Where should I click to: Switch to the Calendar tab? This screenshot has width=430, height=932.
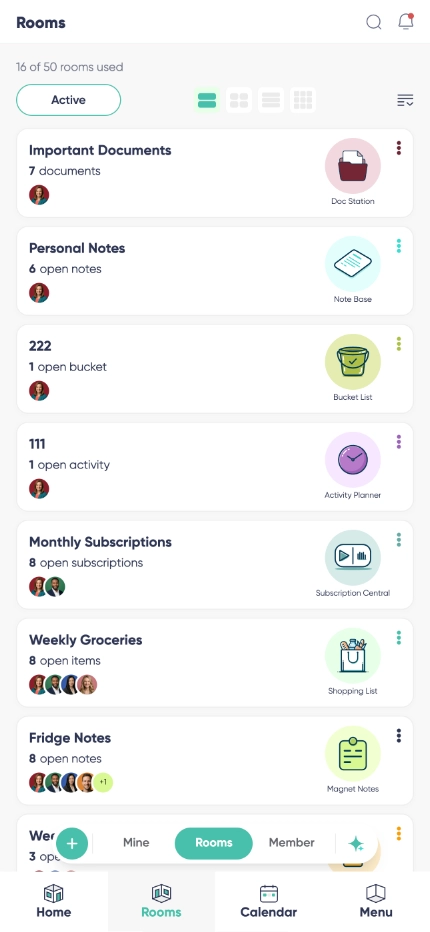tap(269, 901)
